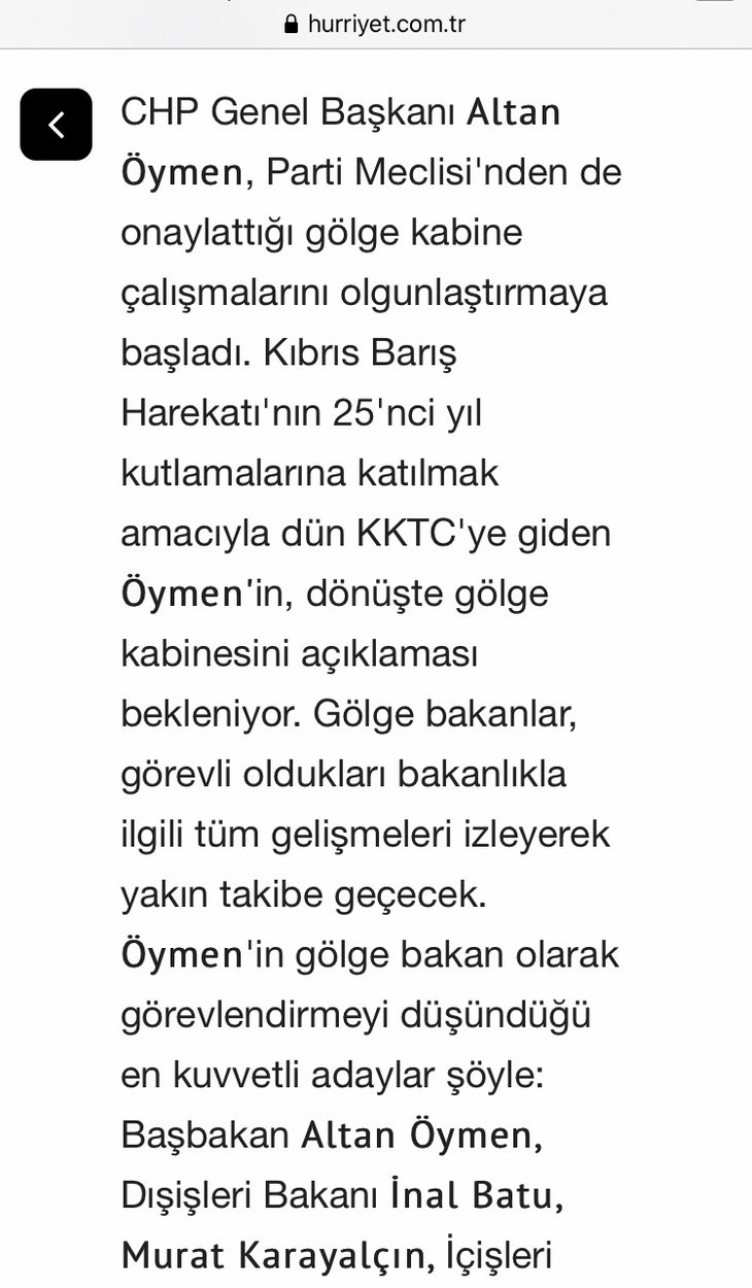Tap the hurriyet.com.tr address bar
752x1288 pixels.
376,23
